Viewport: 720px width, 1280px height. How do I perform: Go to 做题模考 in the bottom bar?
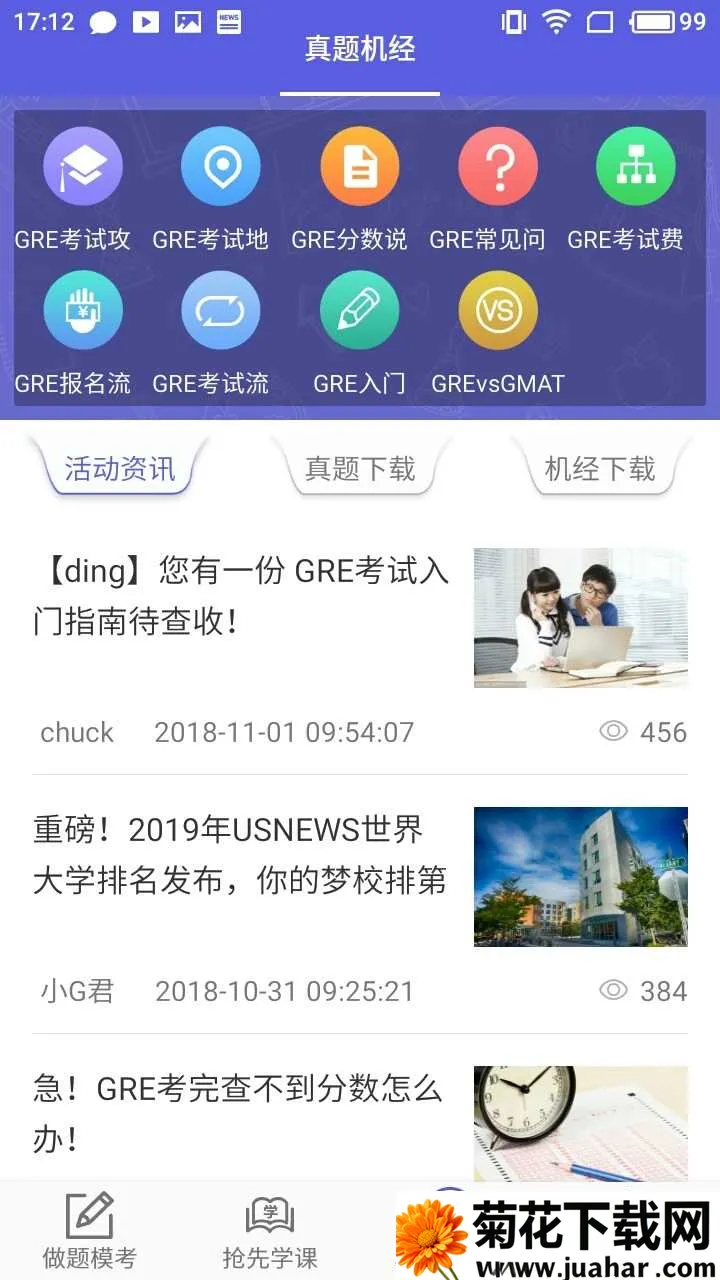tap(89, 1231)
